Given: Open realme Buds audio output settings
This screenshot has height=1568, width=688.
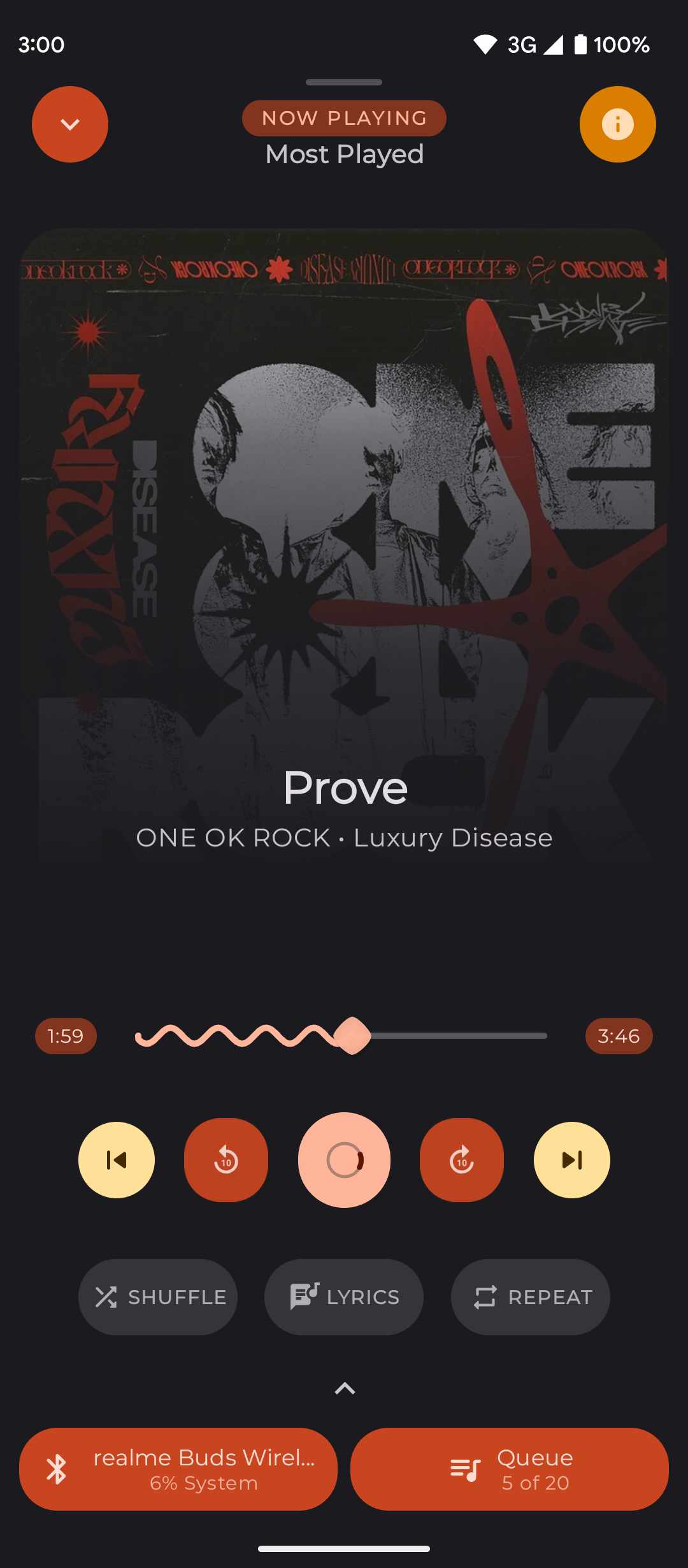Looking at the screenshot, I should (178, 1469).
